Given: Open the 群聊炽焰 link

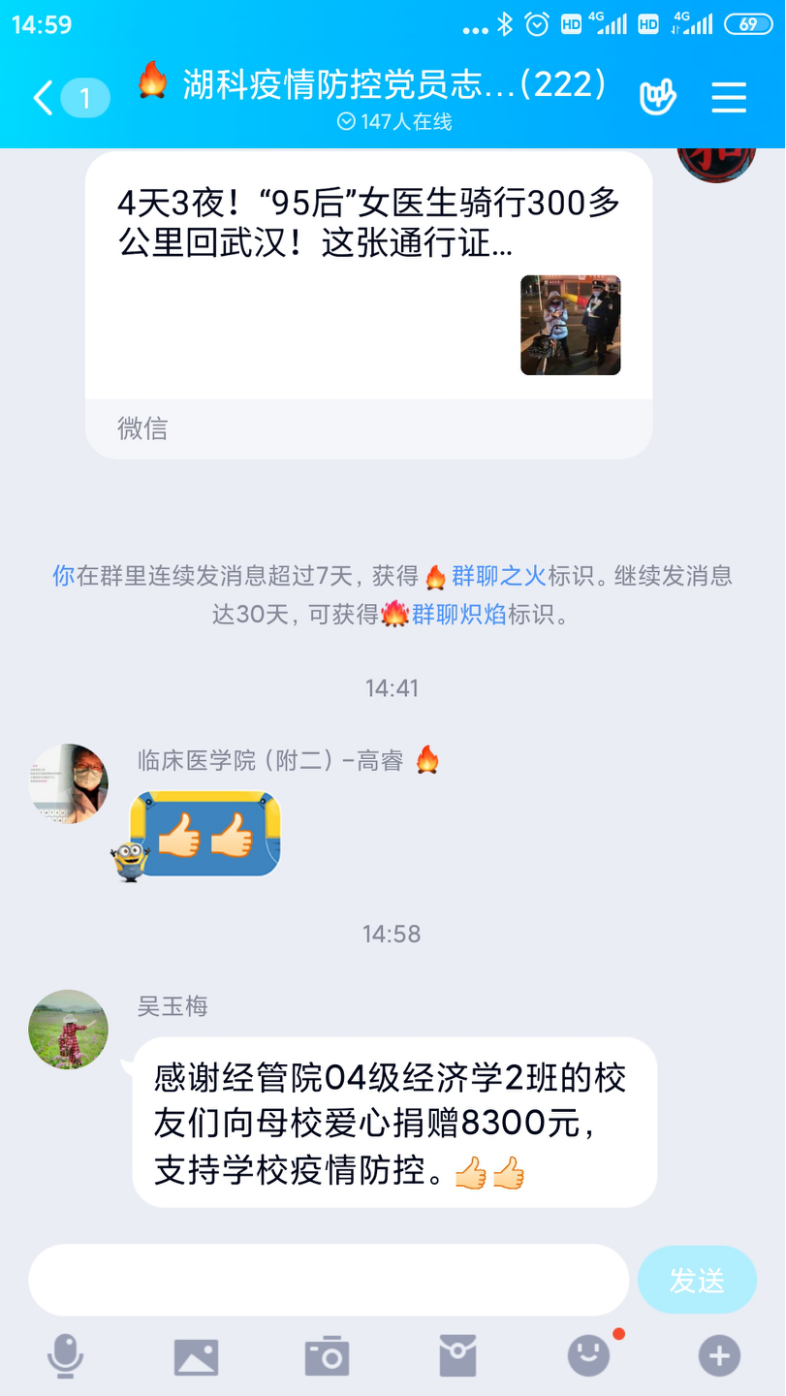Looking at the screenshot, I should [x=458, y=614].
